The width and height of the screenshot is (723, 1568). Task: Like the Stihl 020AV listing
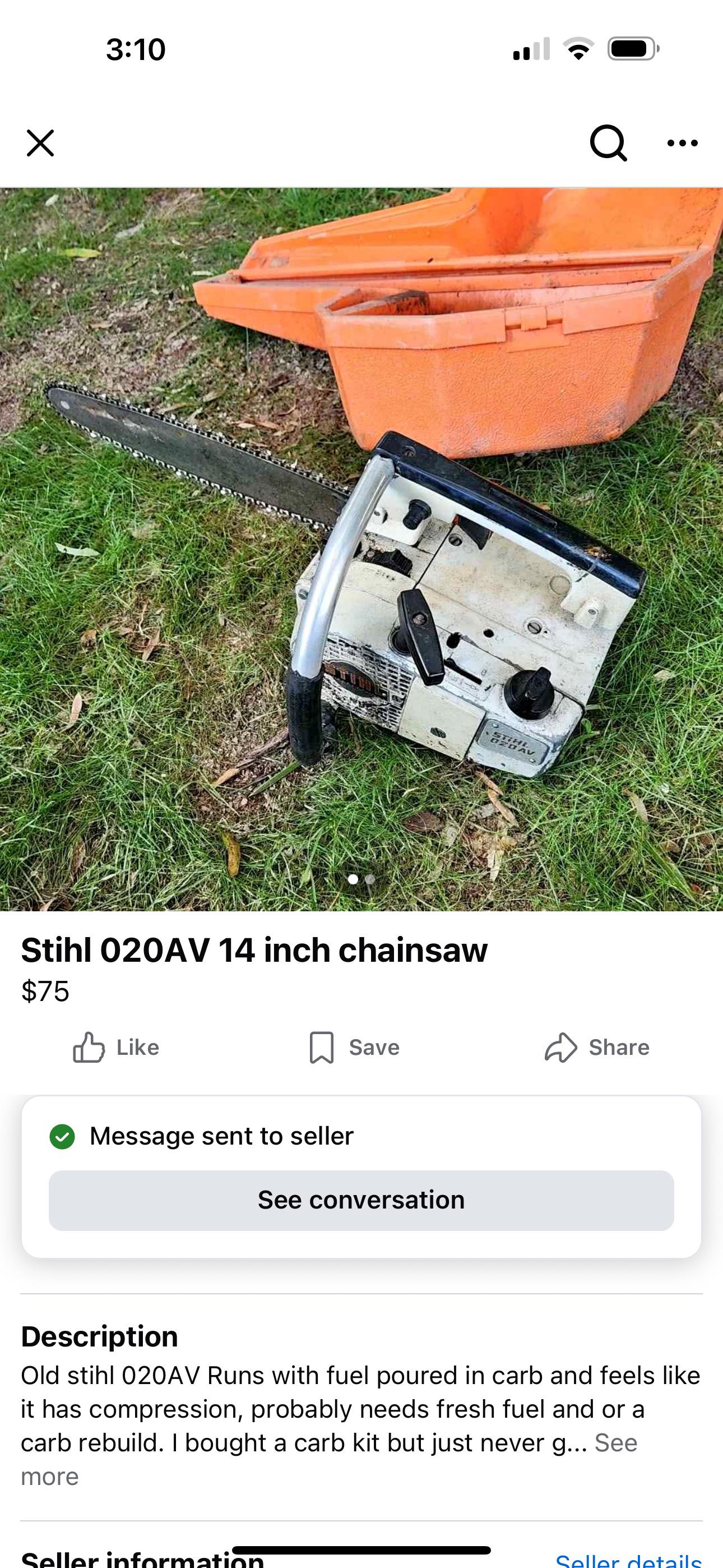pyautogui.click(x=116, y=1048)
